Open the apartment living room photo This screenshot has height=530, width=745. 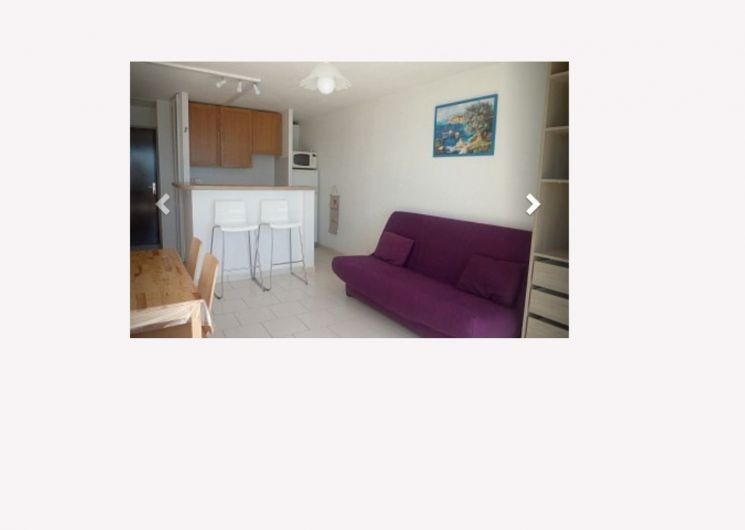[349, 200]
